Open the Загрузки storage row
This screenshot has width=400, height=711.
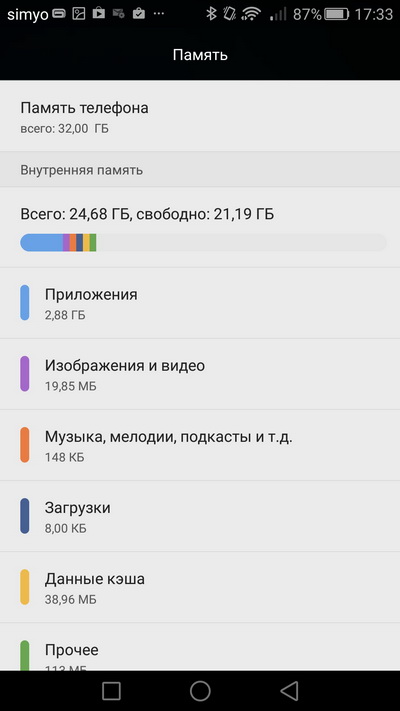coord(200,516)
